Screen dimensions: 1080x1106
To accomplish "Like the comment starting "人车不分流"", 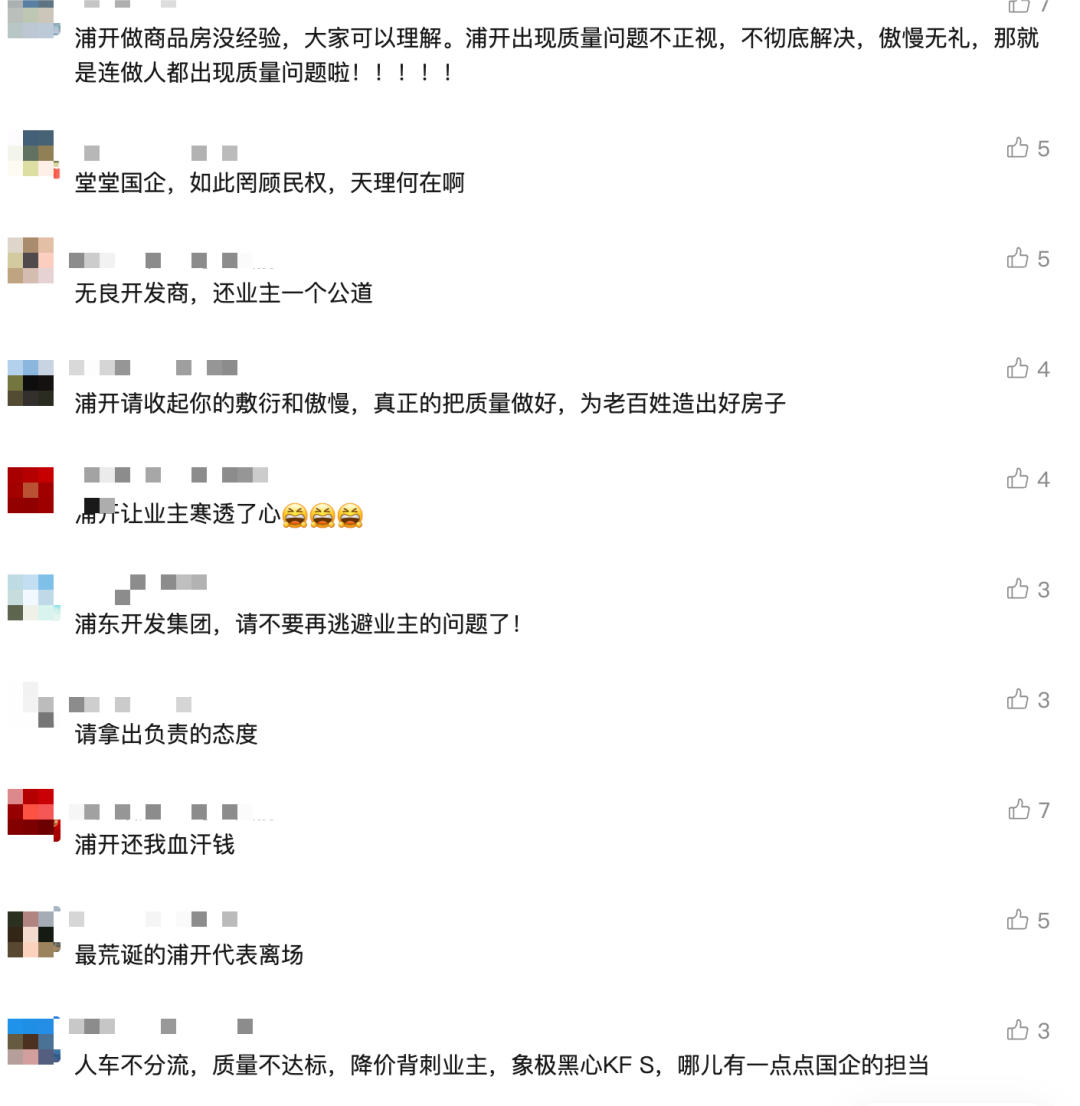I will click(x=1018, y=1029).
